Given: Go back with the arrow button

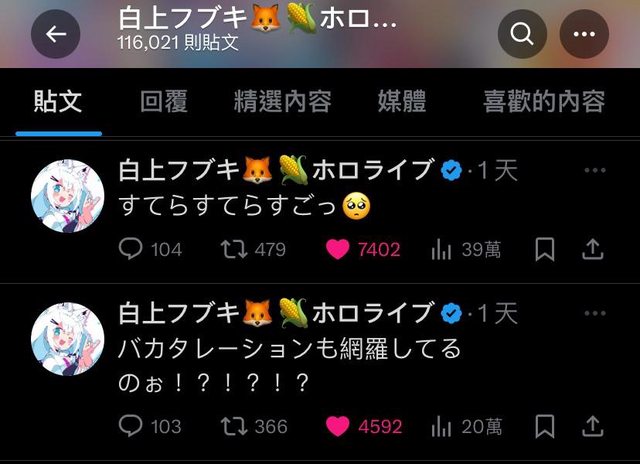Looking at the screenshot, I should tap(56, 35).
